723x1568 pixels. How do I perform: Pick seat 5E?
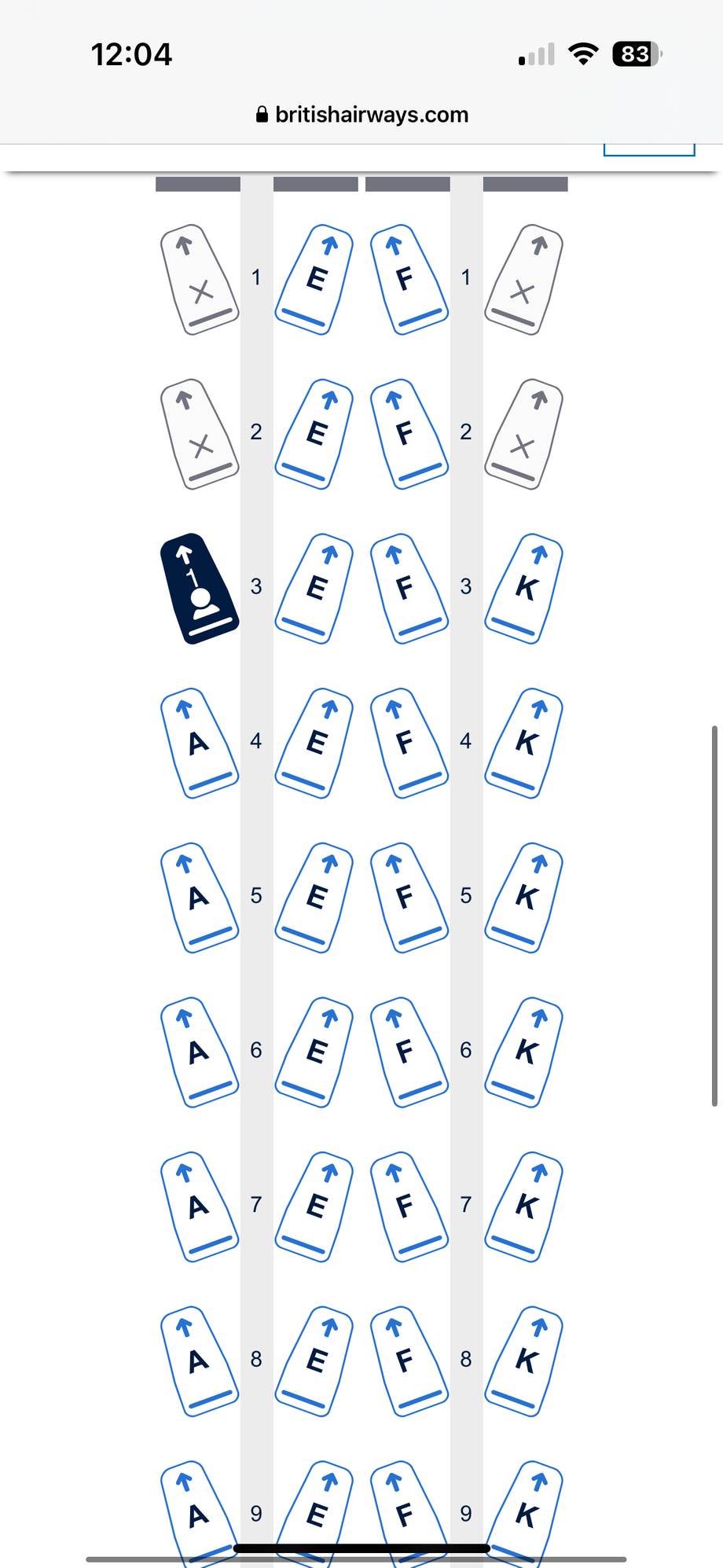[x=314, y=898]
